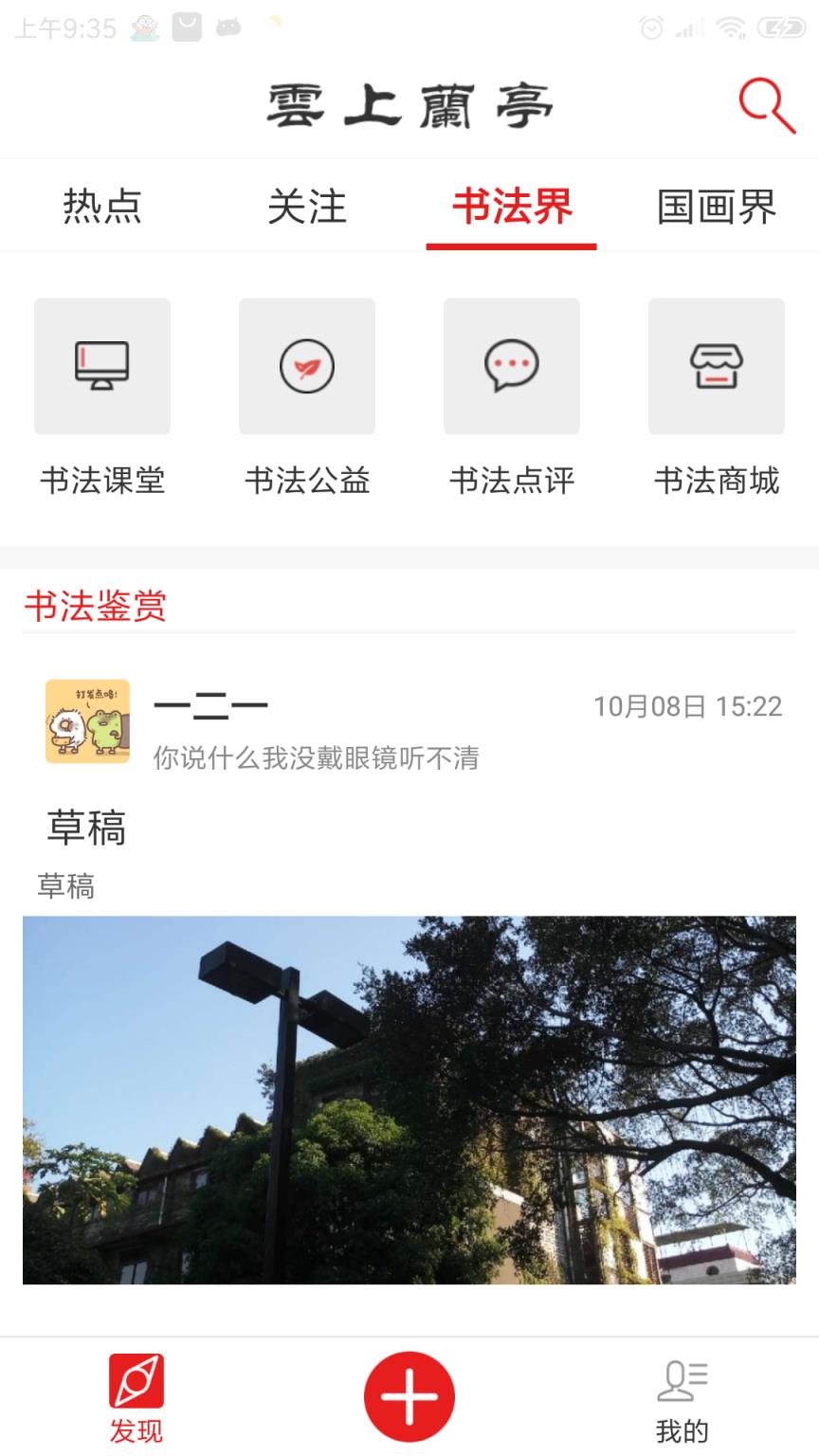819x1456 pixels.
Task: Tap the red plus button to create a post
Action: coord(409,1393)
